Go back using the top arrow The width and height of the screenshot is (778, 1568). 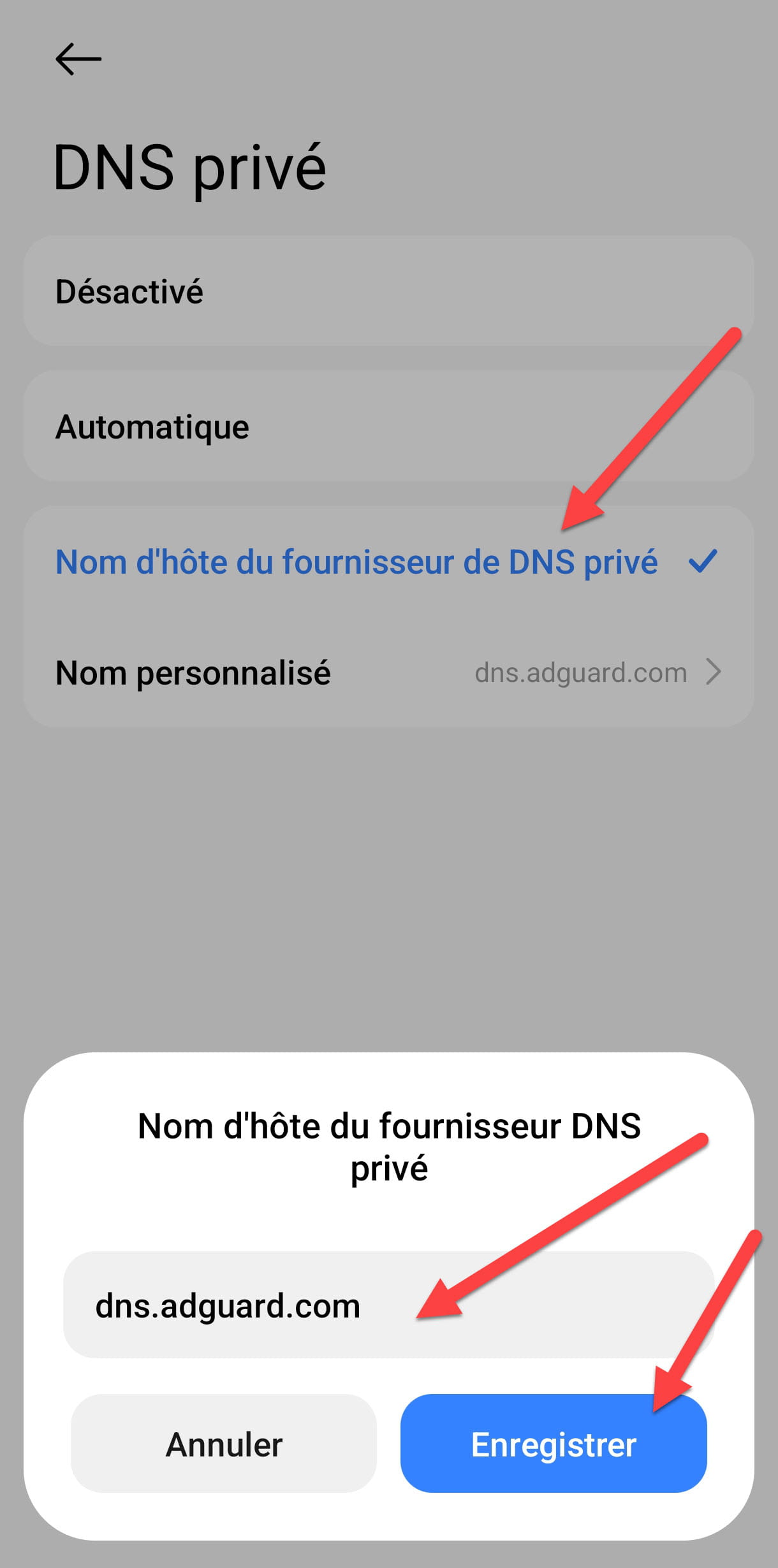[78, 59]
